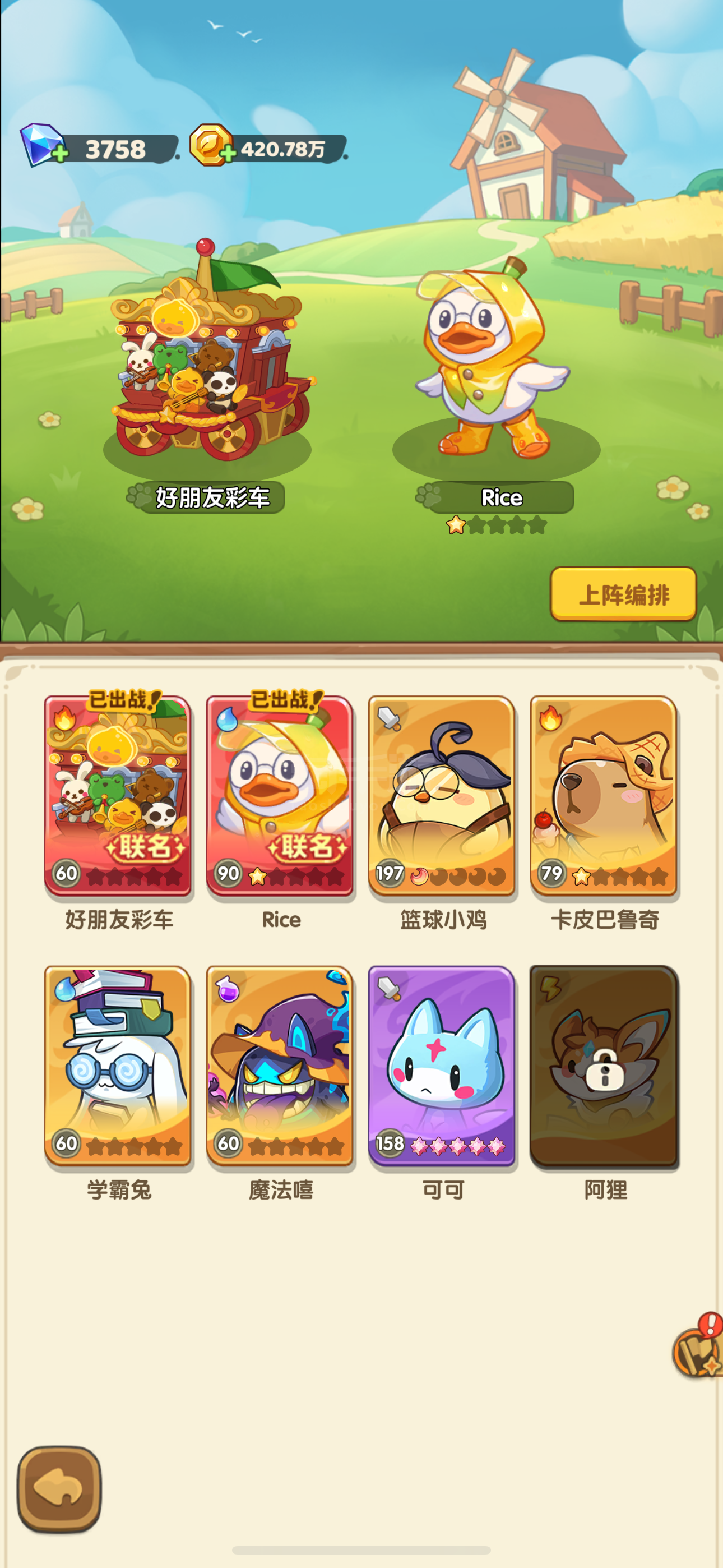This screenshot has width=723, height=1568.
Task: Tap the locked 阿狸 card
Action: 604,1066
